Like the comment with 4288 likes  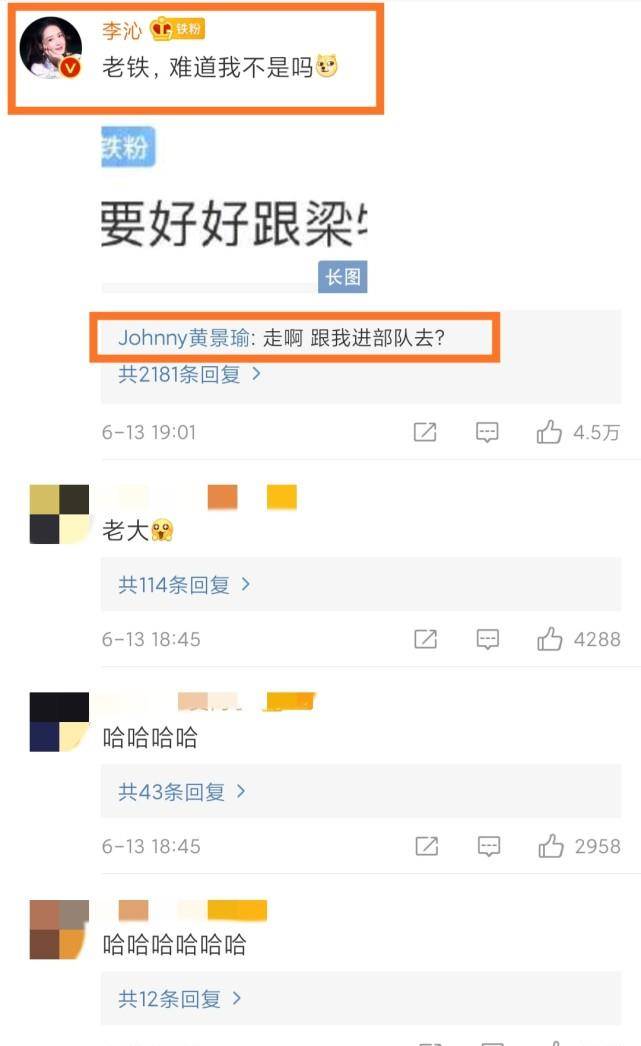(x=550, y=639)
